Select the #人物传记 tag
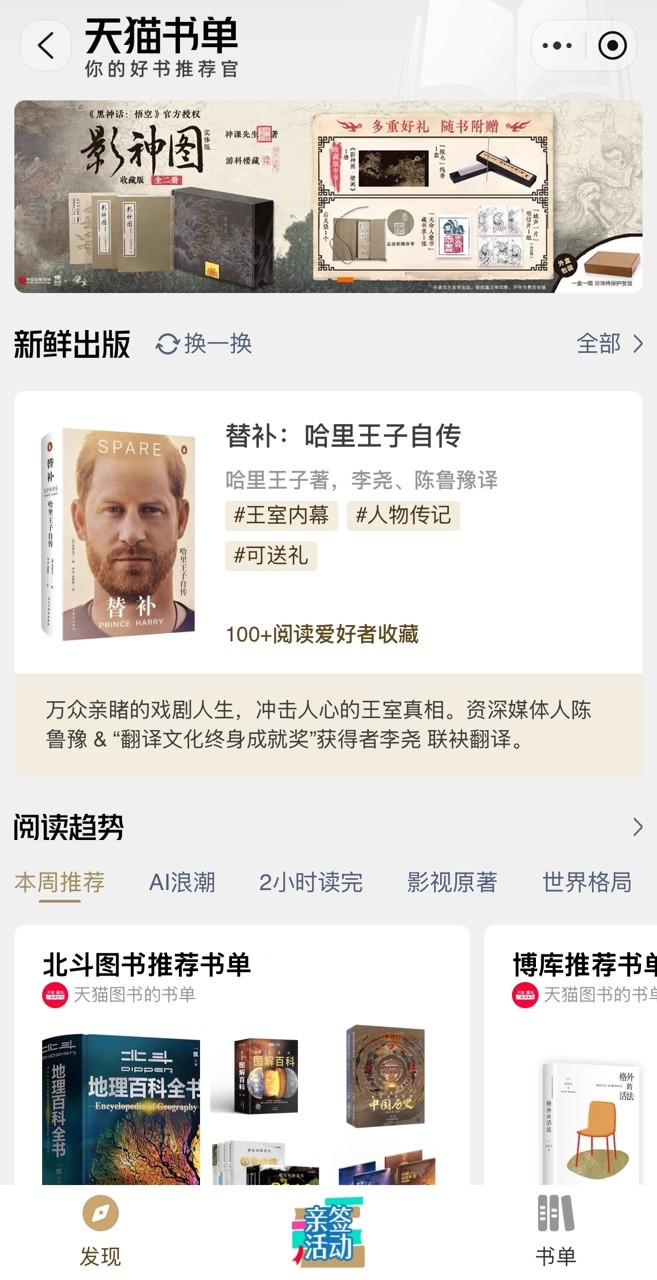This screenshot has width=657, height=1280. [403, 516]
